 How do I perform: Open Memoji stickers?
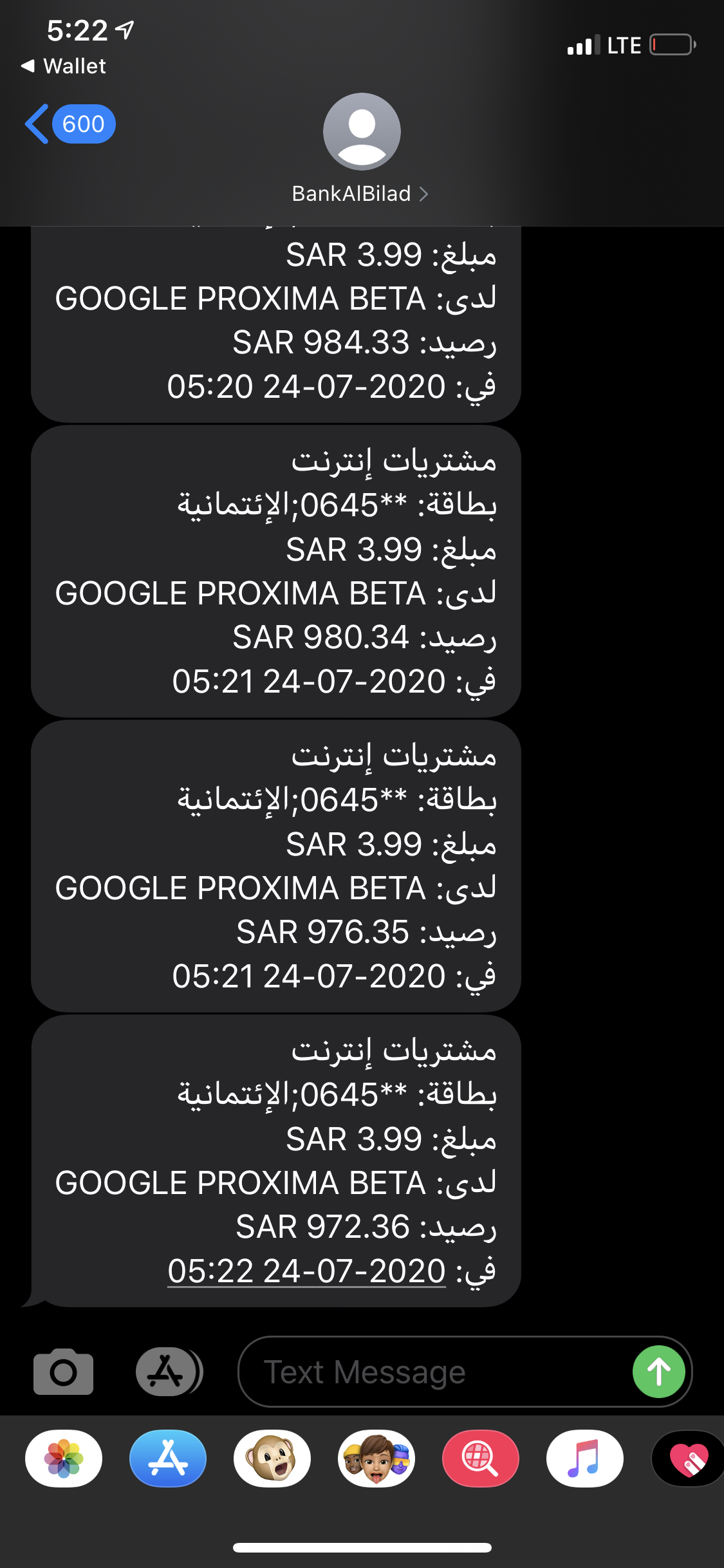coord(376,1459)
